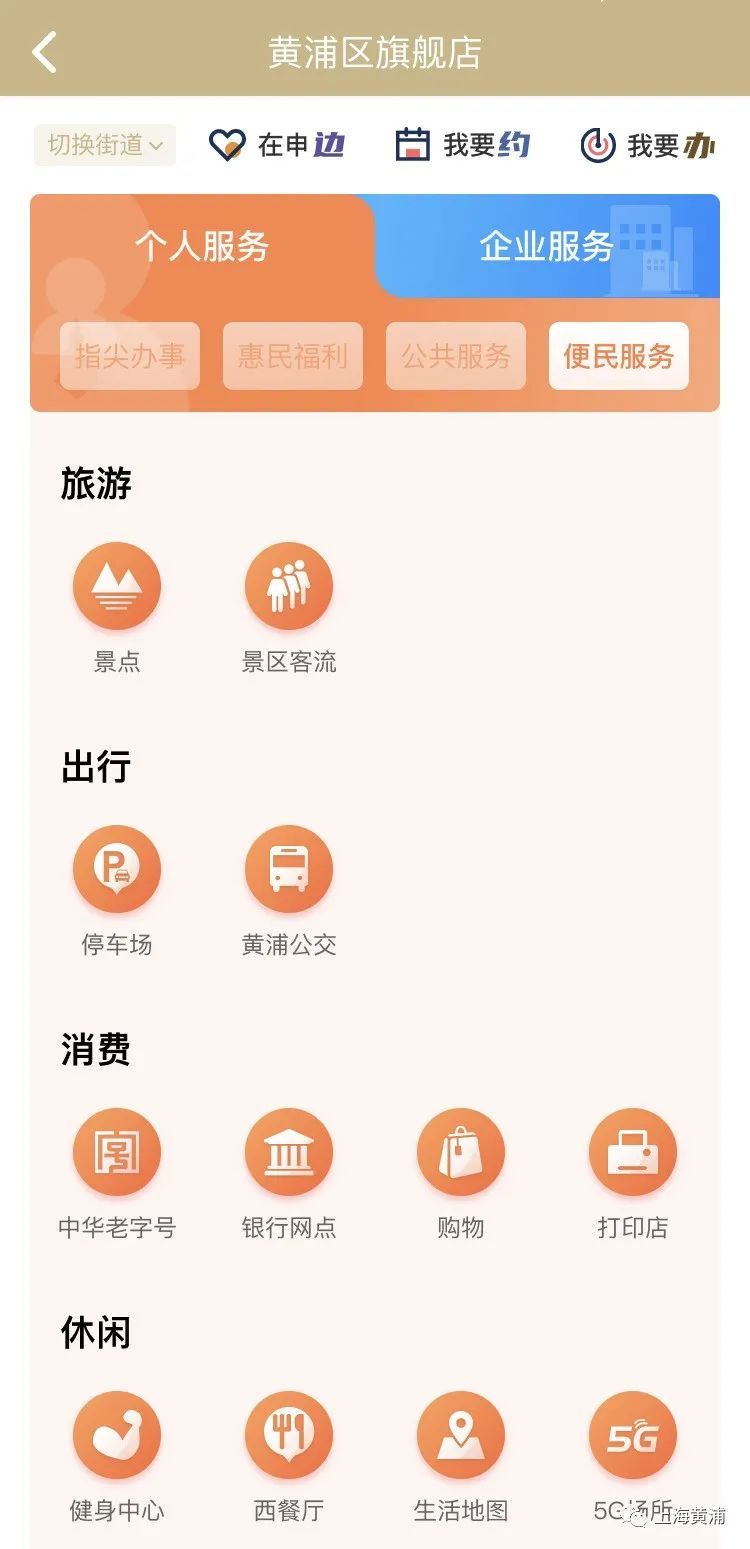The height and width of the screenshot is (1549, 750).
Task: Check 景区客流 visitor flow
Action: pyautogui.click(x=289, y=587)
